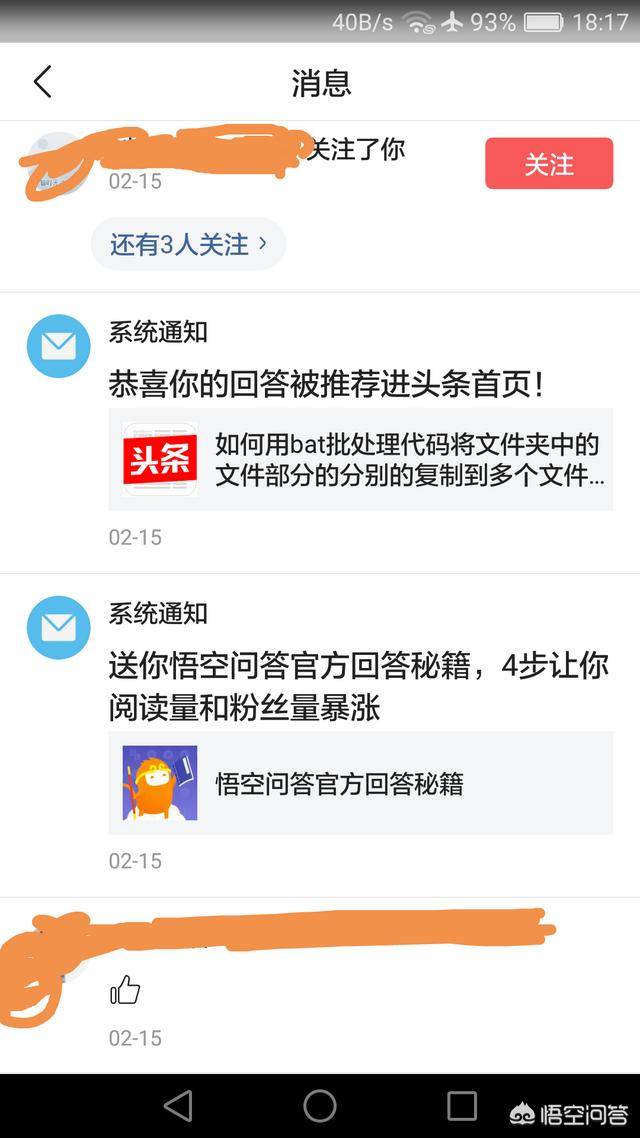Open 悟空问答官方回答秘籍 card
Screen dimensions: 640x1138
360,783
